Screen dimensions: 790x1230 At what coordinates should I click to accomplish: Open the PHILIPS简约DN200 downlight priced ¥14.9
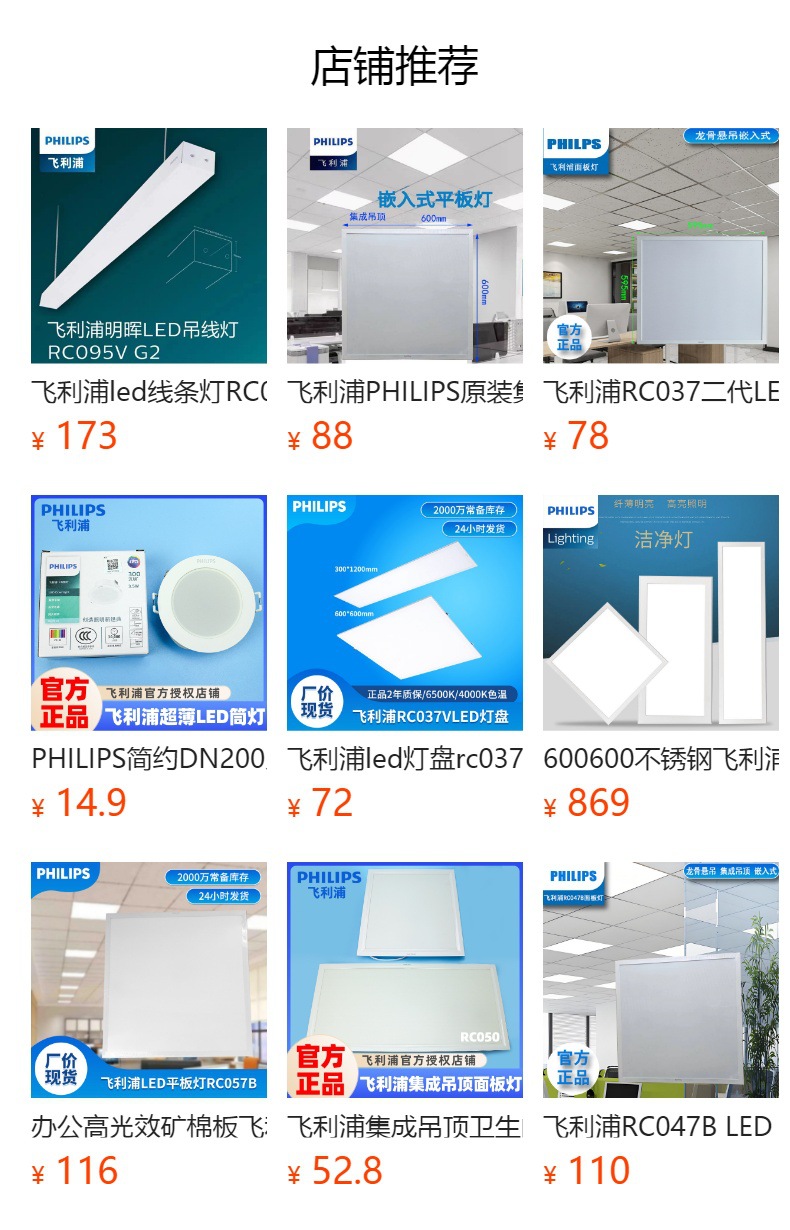point(149,613)
